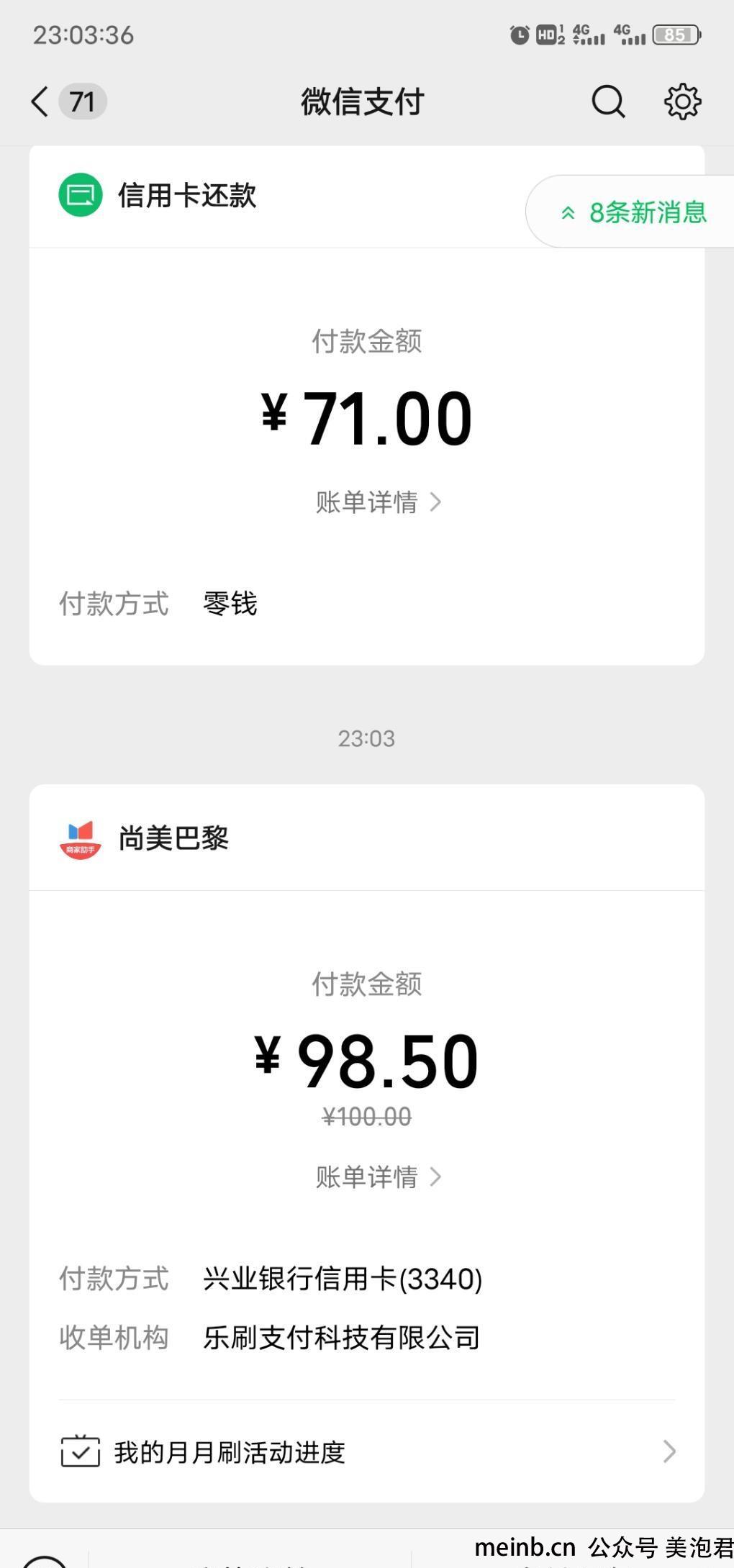Open the search icon in the header

[608, 101]
